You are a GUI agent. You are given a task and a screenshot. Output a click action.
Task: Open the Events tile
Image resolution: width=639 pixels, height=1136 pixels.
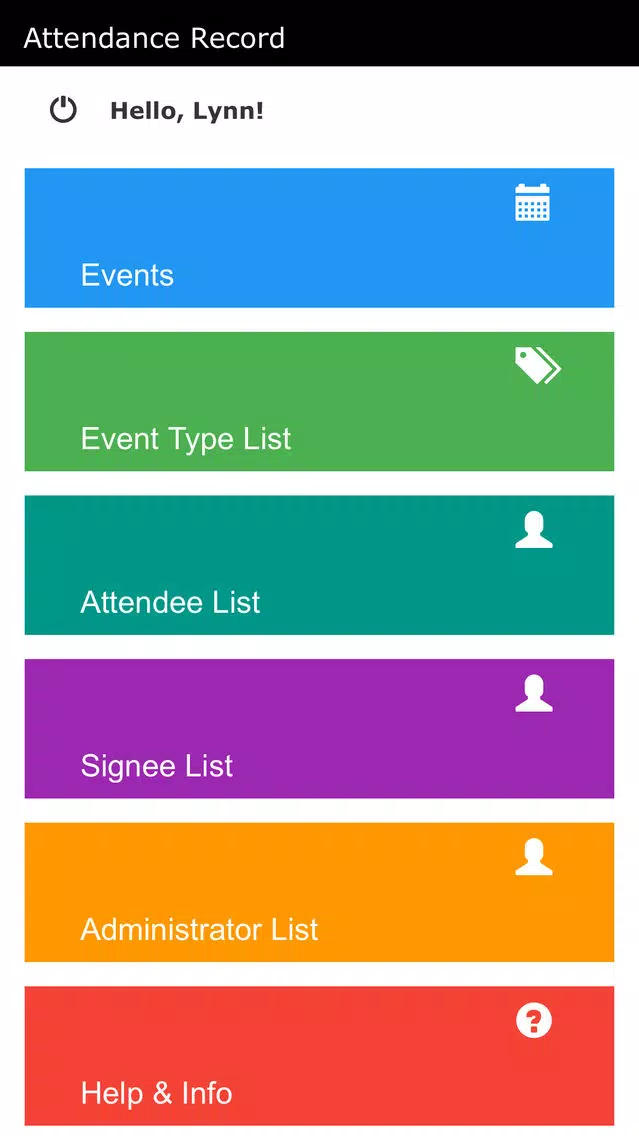click(320, 238)
